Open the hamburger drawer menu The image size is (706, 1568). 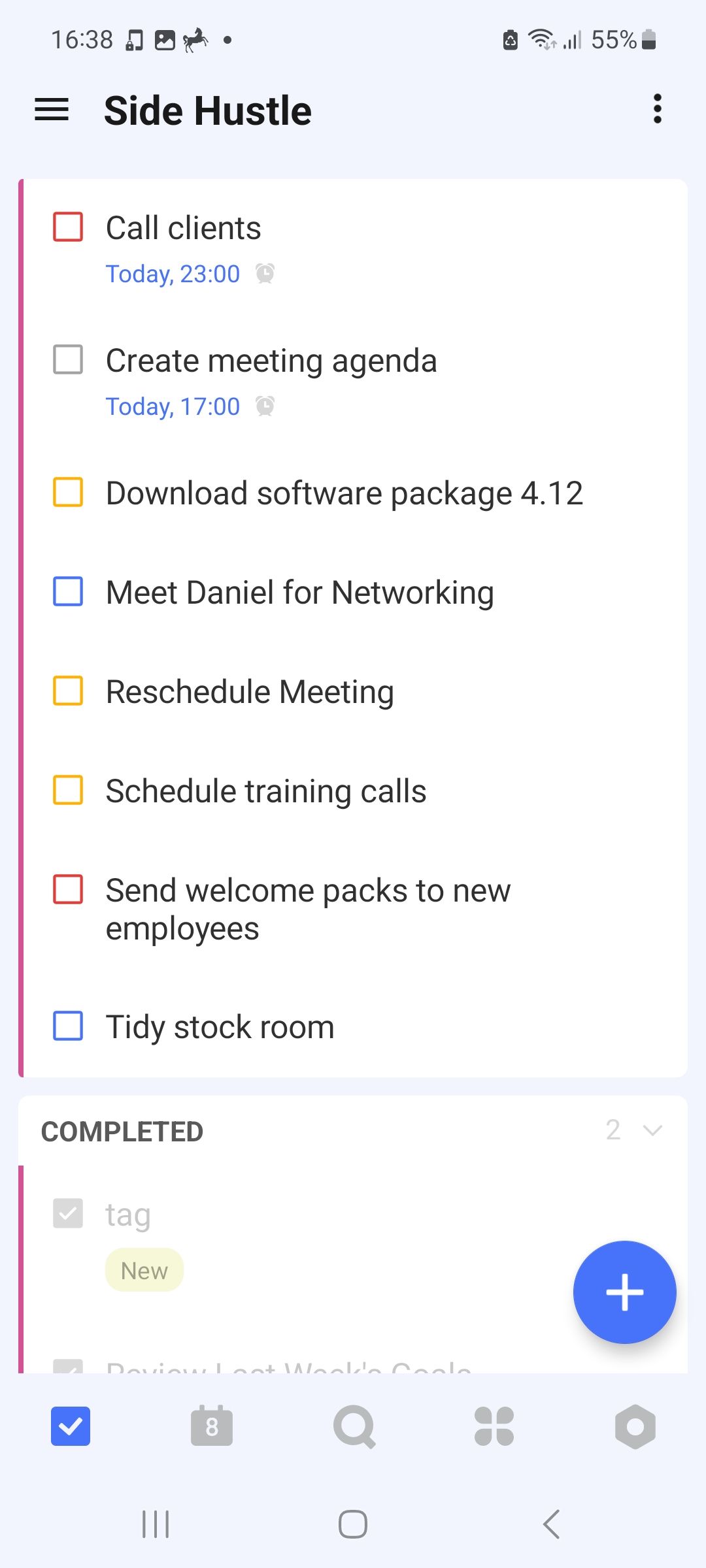coord(52,110)
